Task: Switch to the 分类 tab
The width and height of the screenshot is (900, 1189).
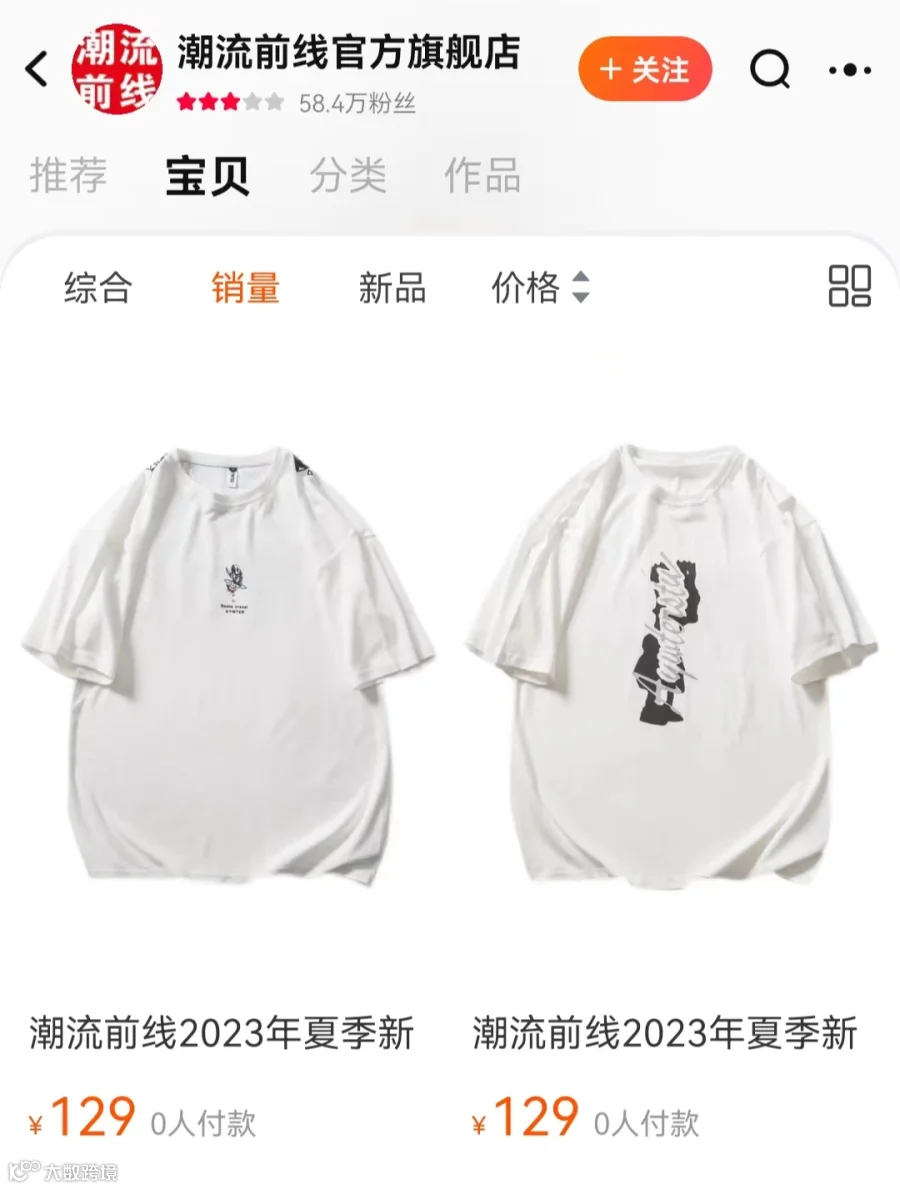Action: pos(348,175)
